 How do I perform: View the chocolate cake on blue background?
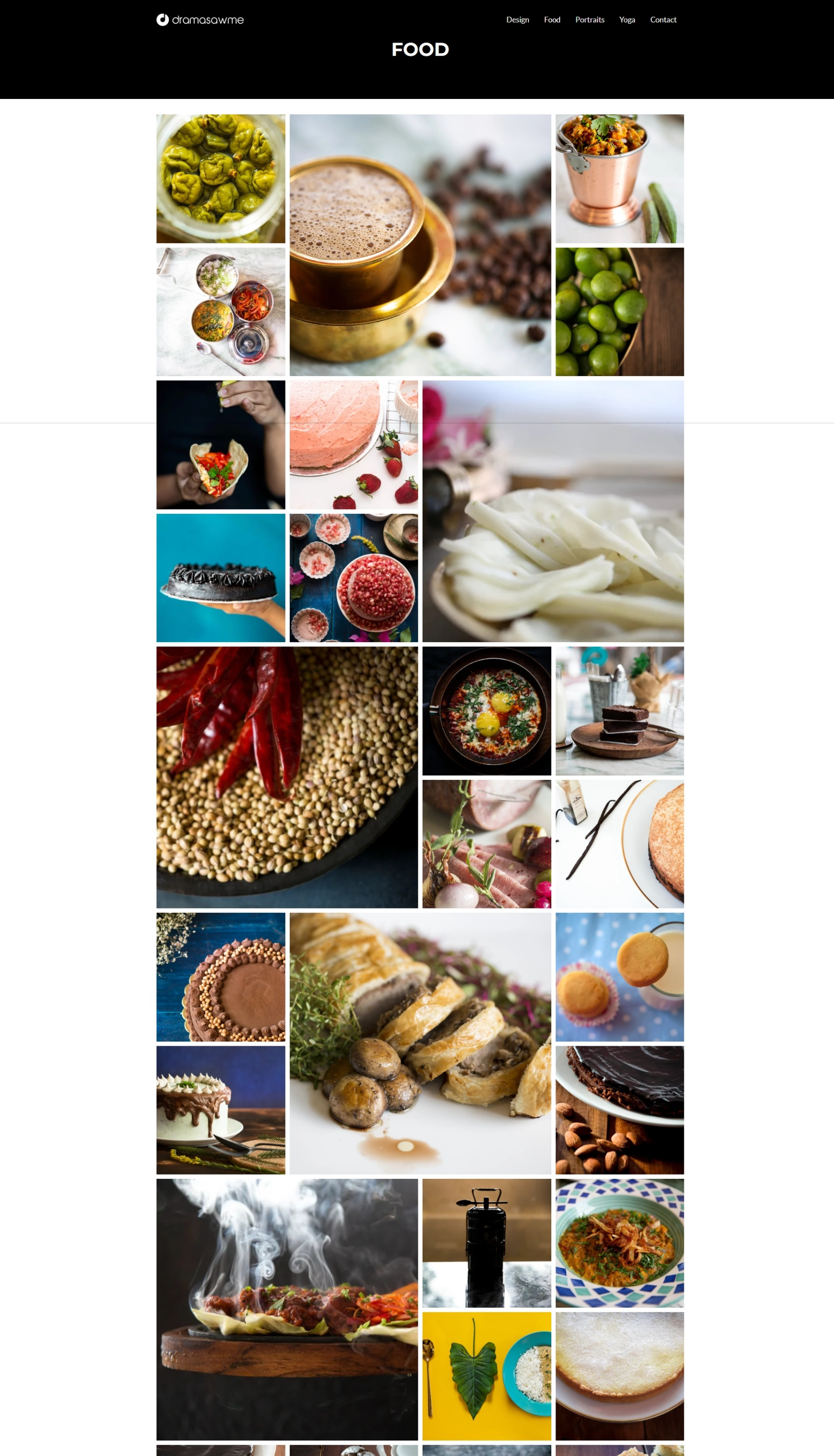click(221, 577)
